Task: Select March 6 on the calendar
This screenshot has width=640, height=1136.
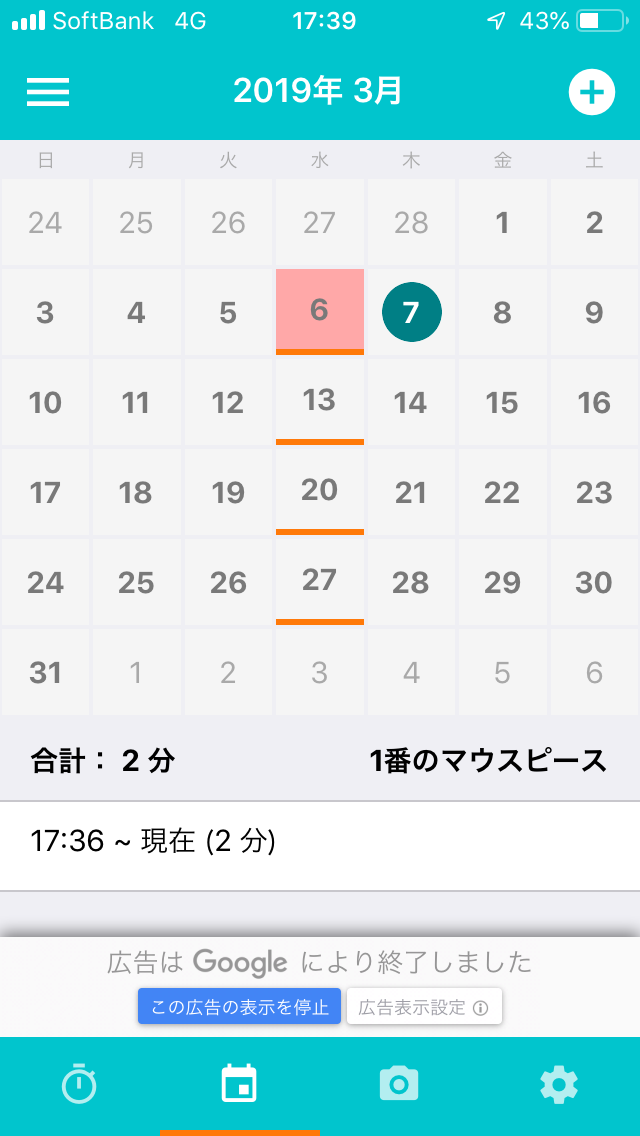Action: pyautogui.click(x=319, y=311)
